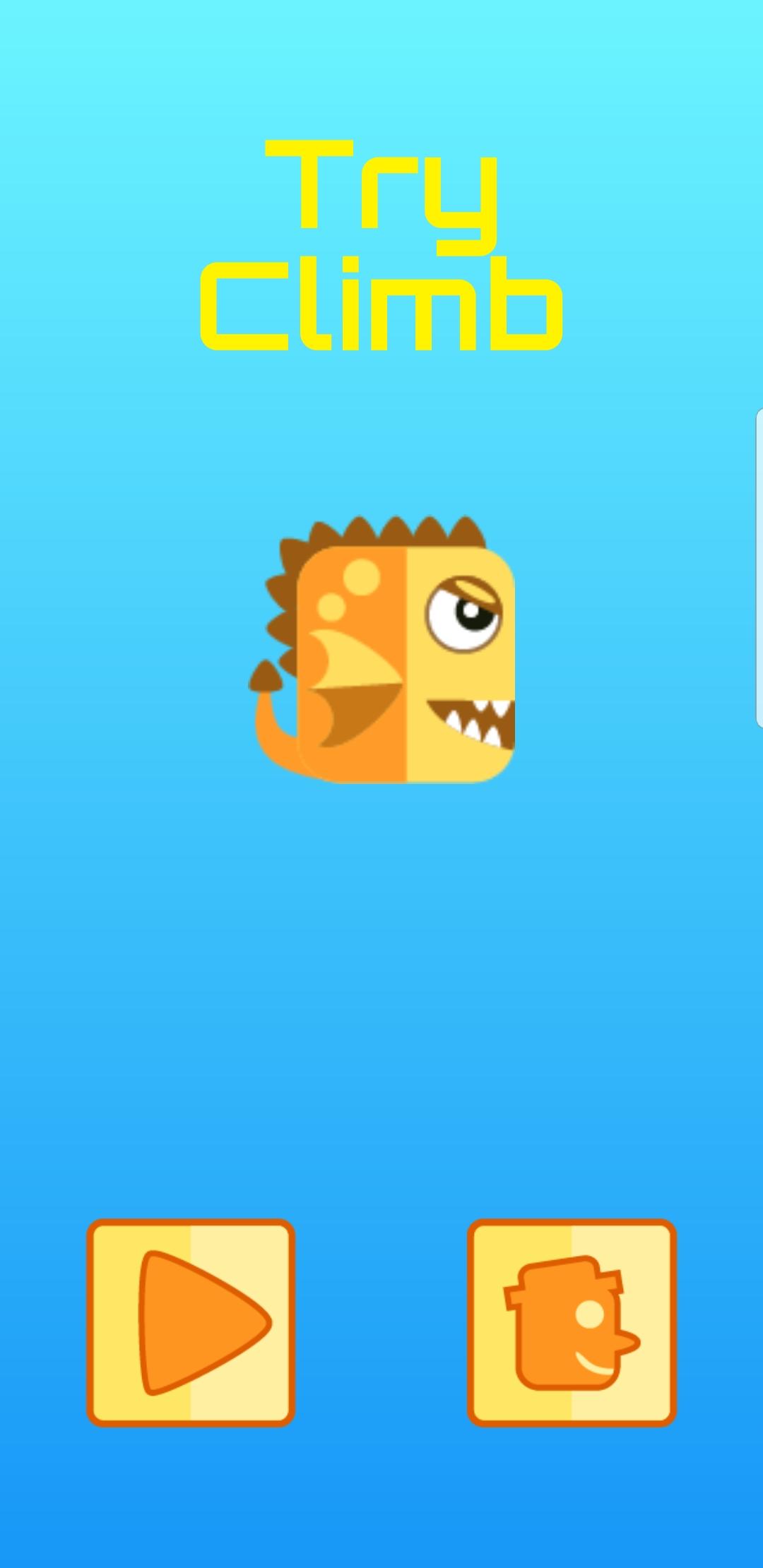Open the character selection button

click(x=572, y=1322)
